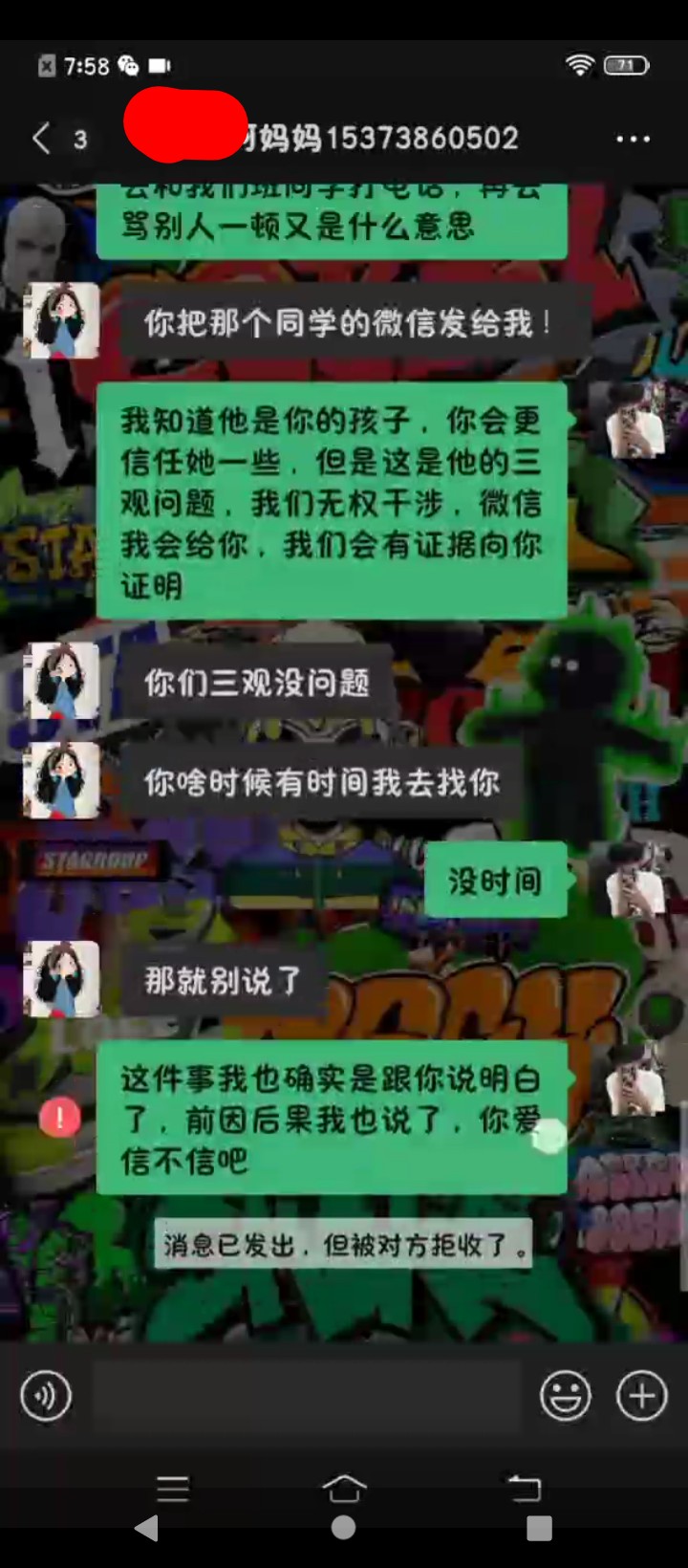The image size is (688, 1568).
Task: Open the plus attachments menu
Action: [x=641, y=1396]
